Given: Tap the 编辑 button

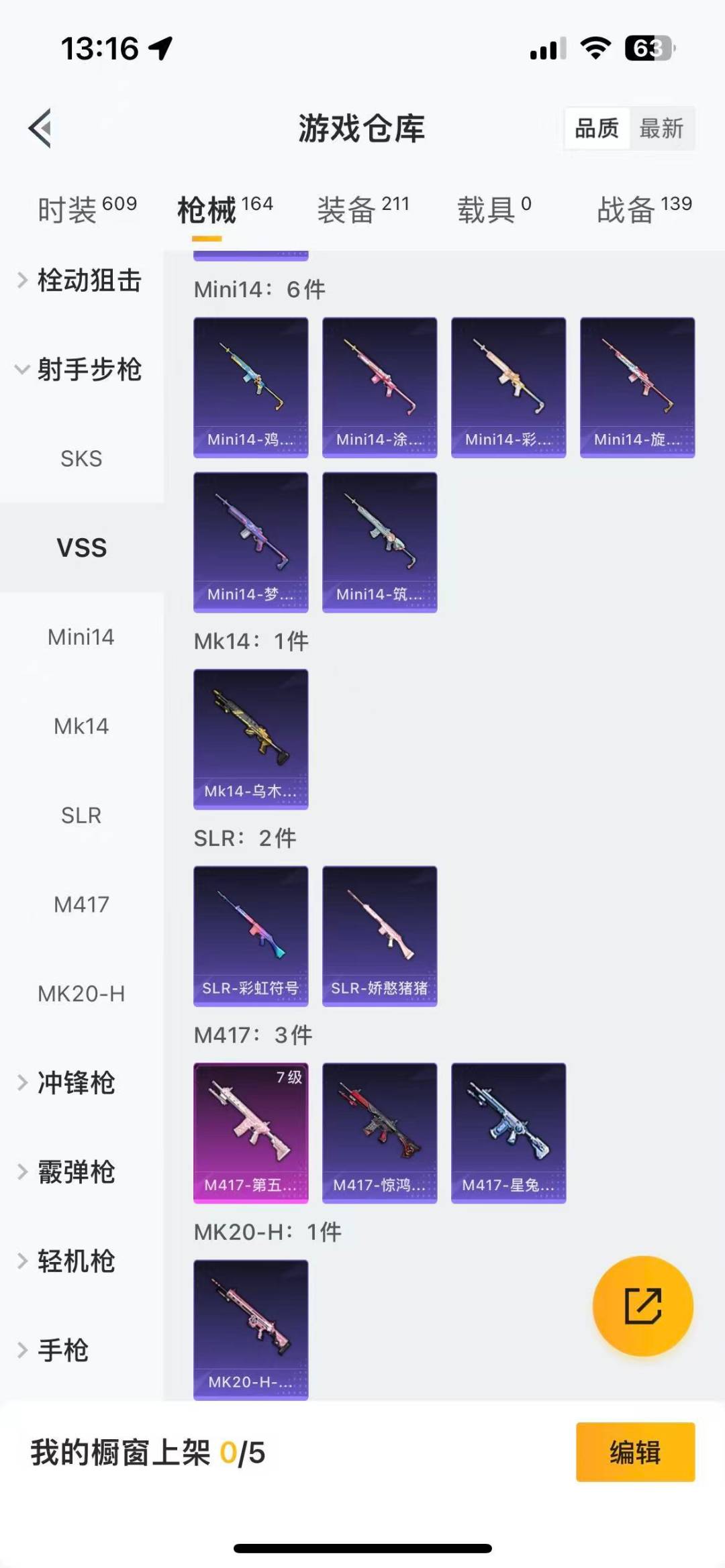Looking at the screenshot, I should [x=635, y=1452].
